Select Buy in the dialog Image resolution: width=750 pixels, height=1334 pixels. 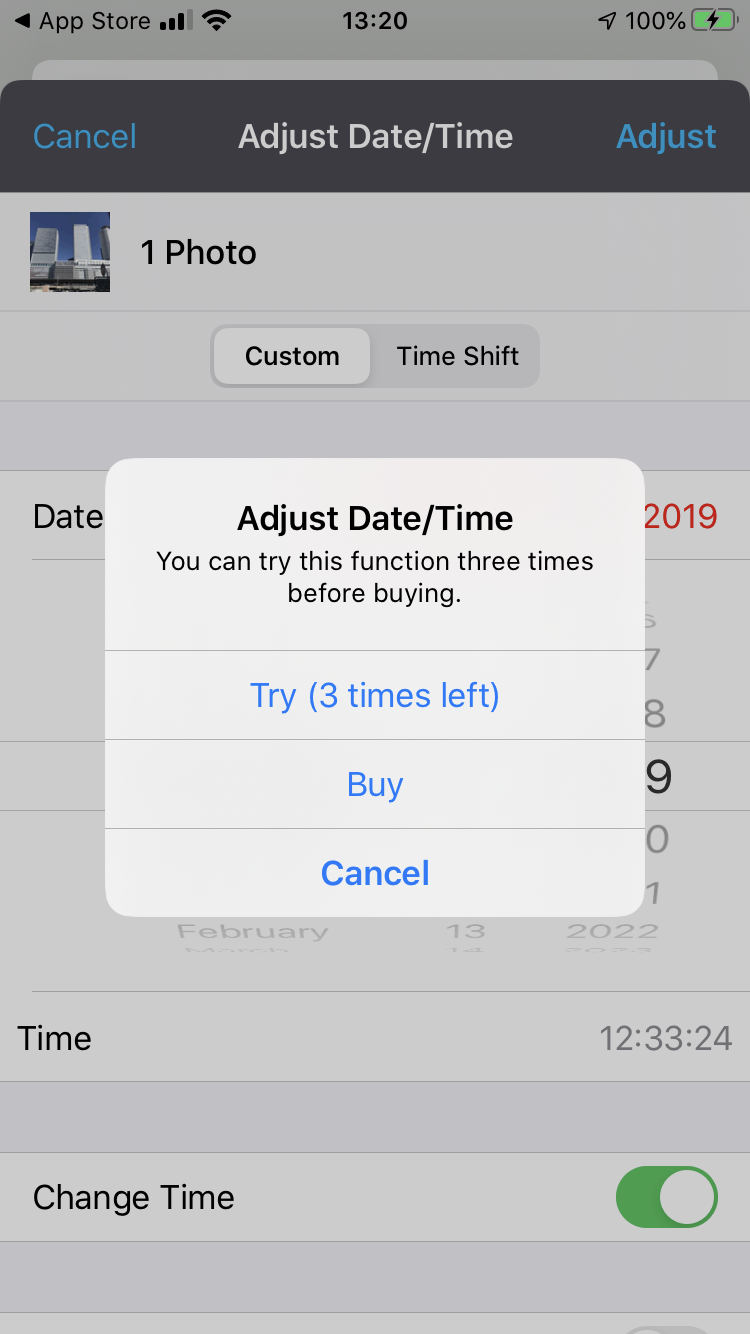pos(374,785)
